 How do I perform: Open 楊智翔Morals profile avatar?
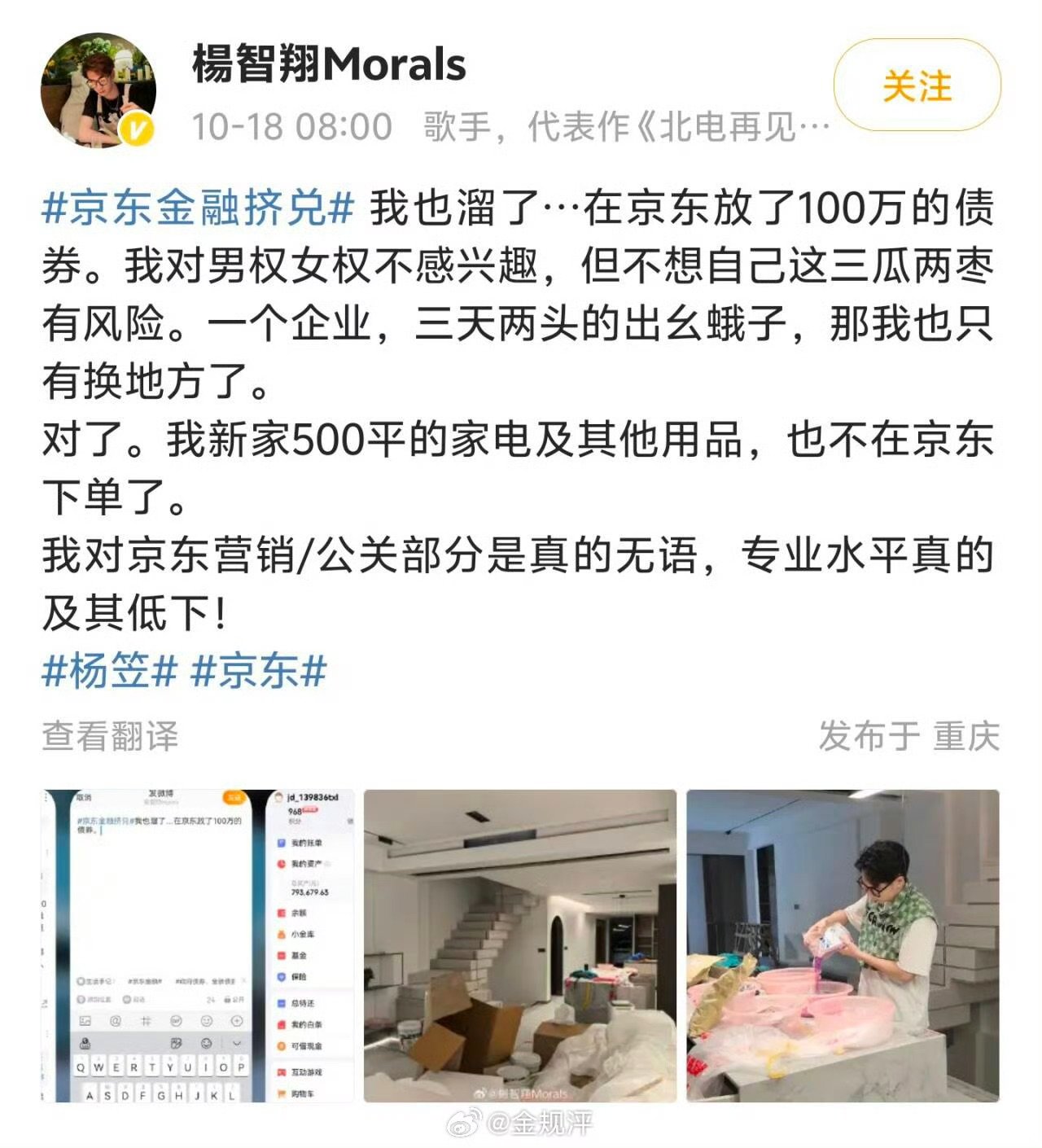[x=99, y=90]
